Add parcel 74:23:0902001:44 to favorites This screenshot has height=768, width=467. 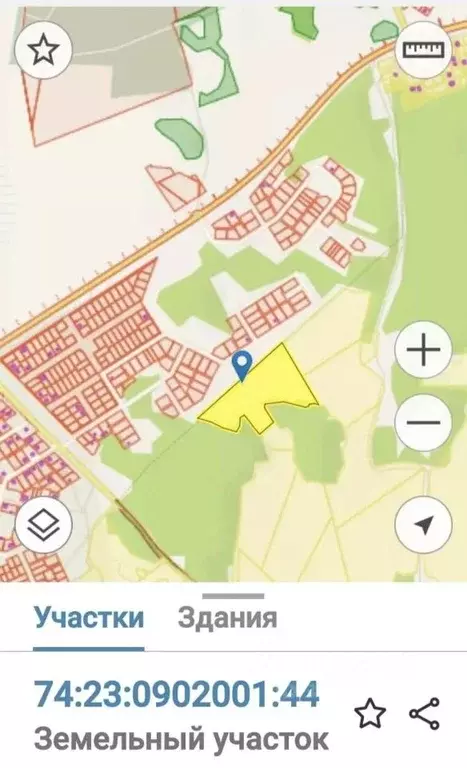[x=370, y=714]
